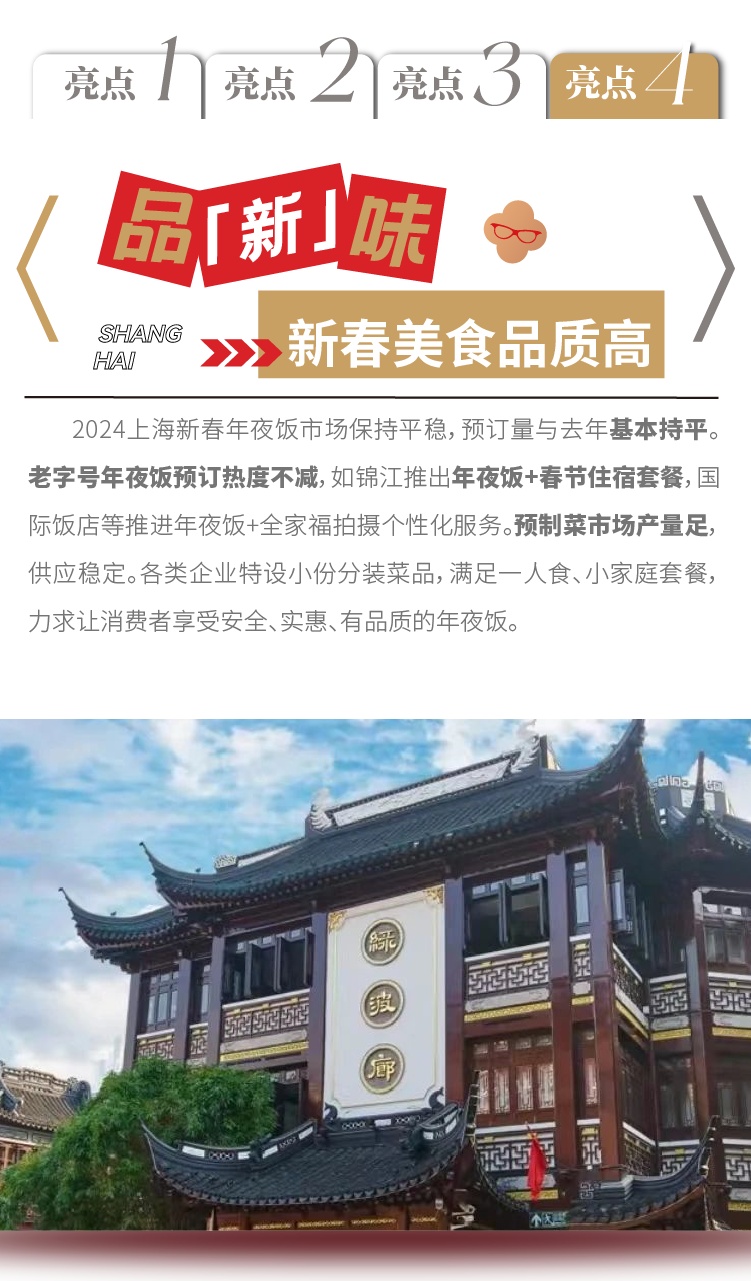Image resolution: width=751 pixels, height=1281 pixels.
Task: Switch to the 亮点 1 tab
Action: (117, 84)
